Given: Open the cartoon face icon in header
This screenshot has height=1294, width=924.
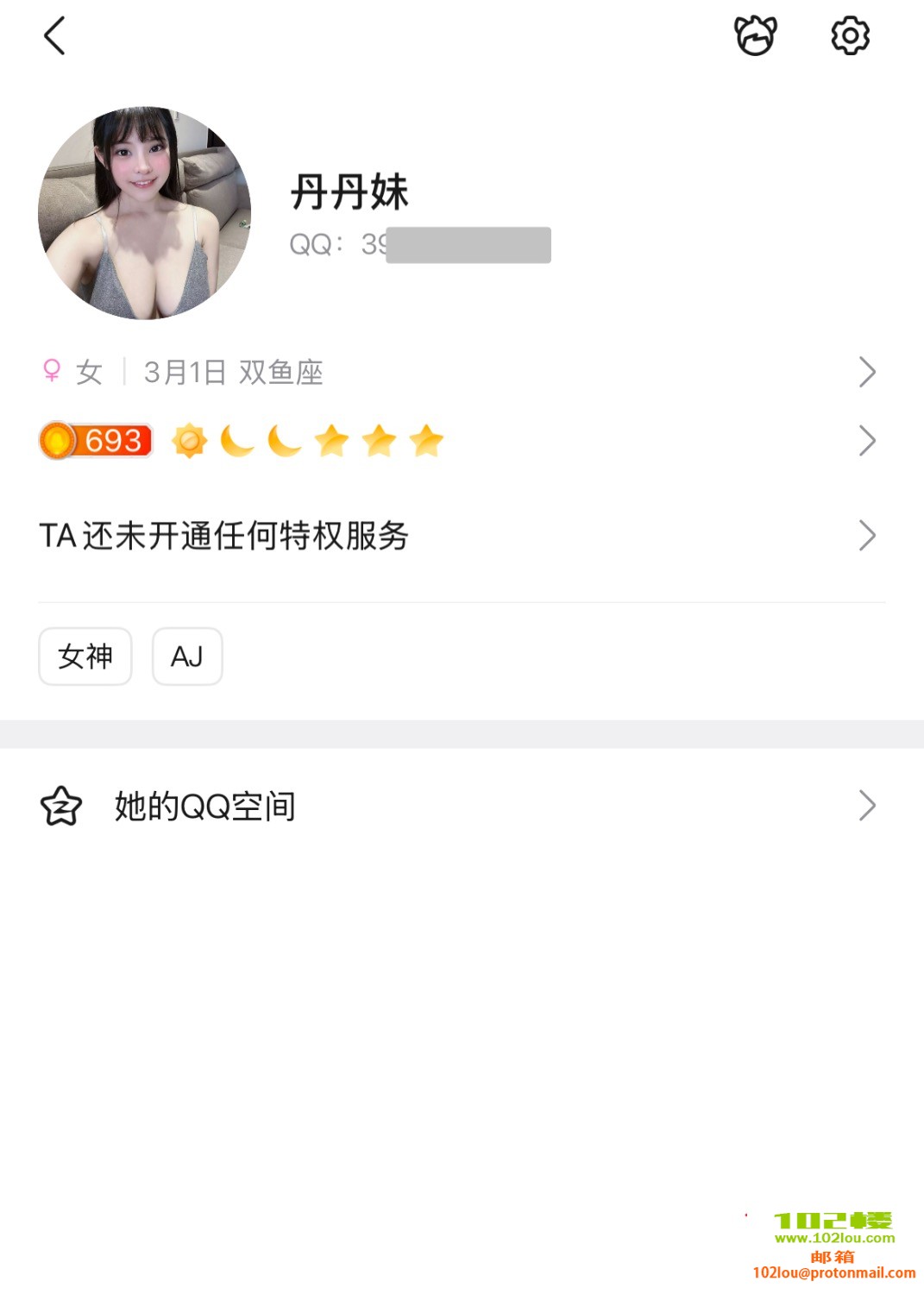Looking at the screenshot, I should (x=755, y=36).
